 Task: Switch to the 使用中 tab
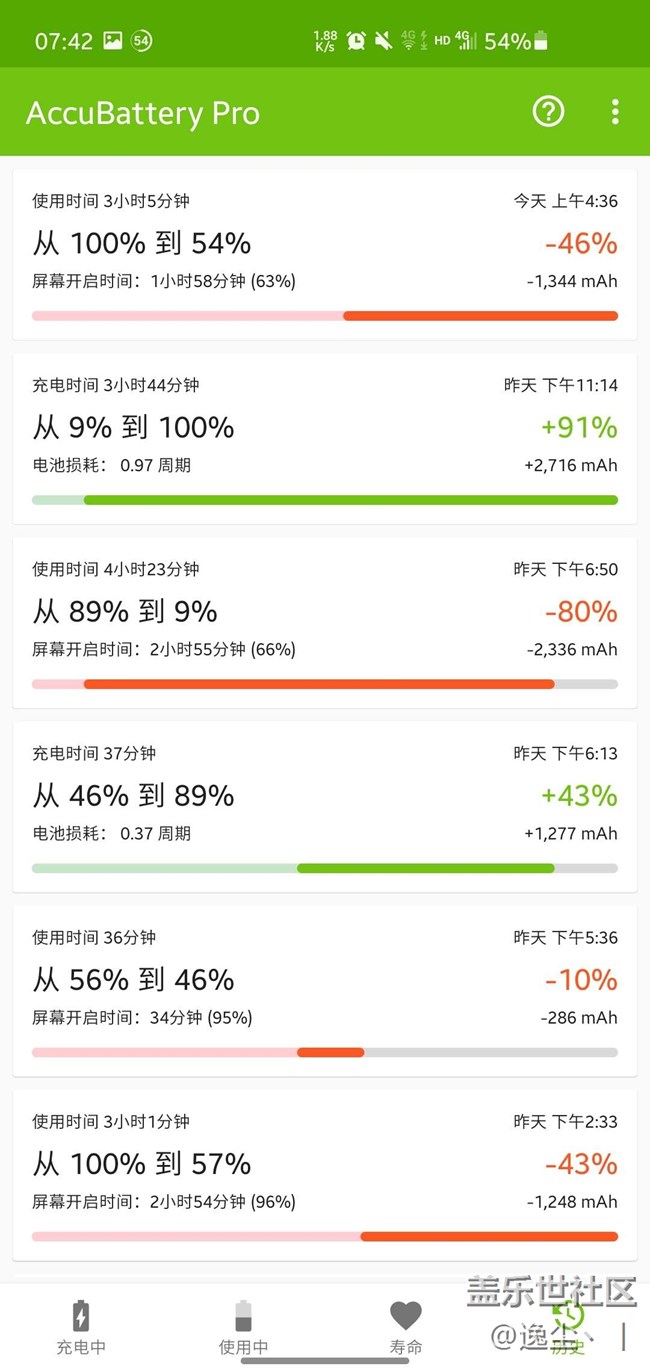[x=243, y=1327]
